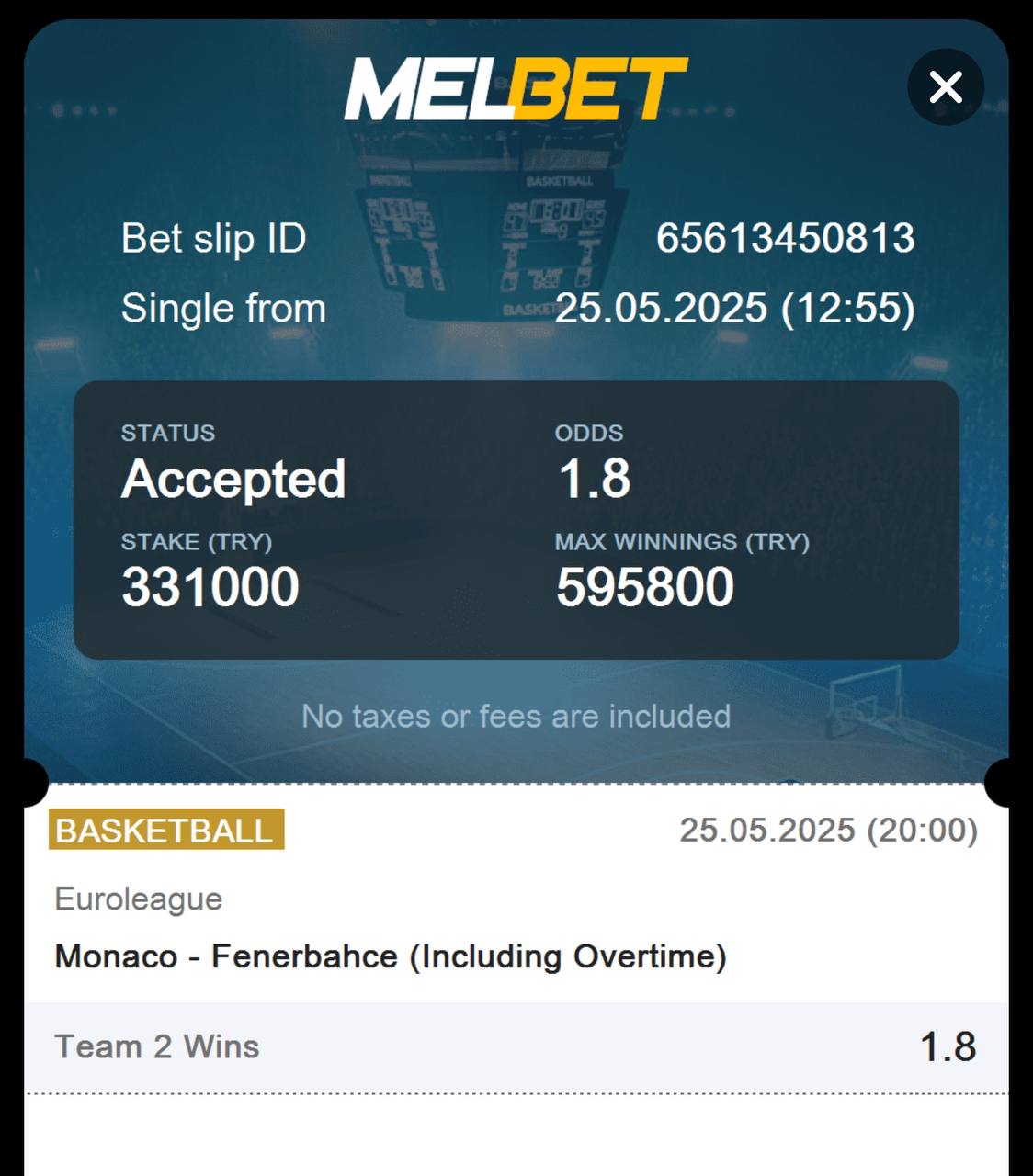Screen dimensions: 1033x1176
Task: Close the bet slip dialog
Action: point(946,87)
